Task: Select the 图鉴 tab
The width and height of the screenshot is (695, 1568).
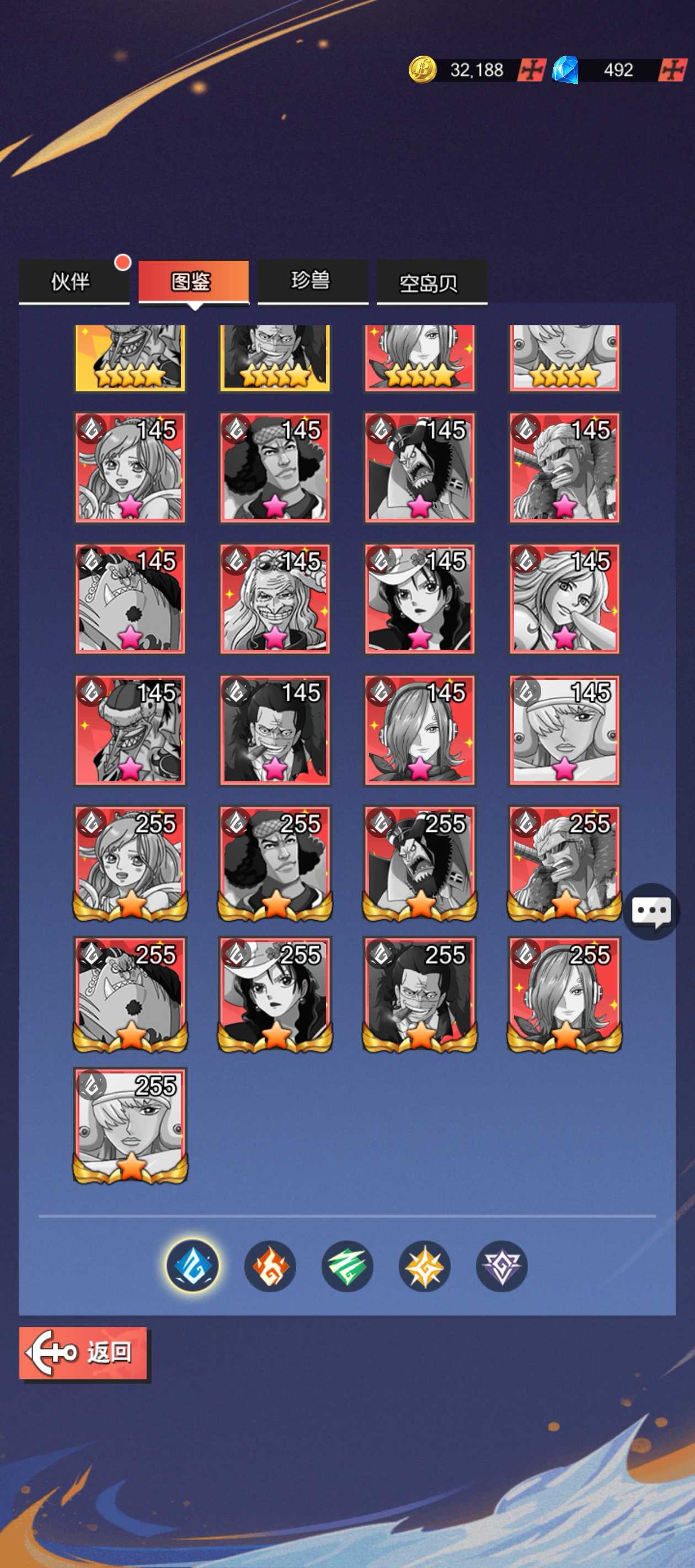Action: point(193,282)
